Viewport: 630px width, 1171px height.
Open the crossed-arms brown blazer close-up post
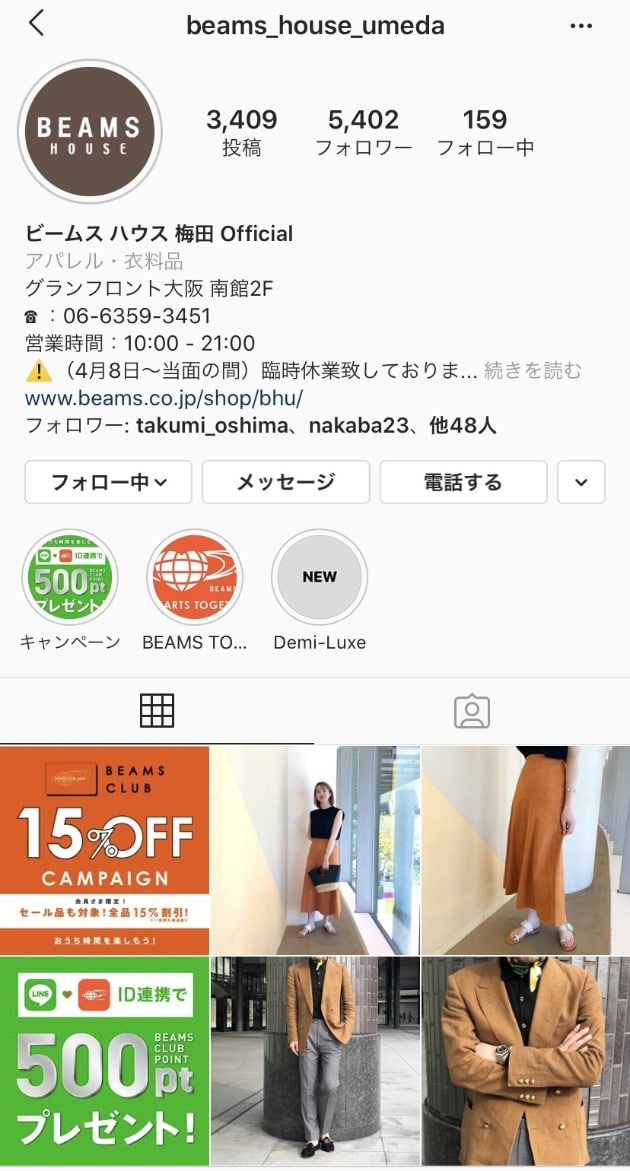pos(526,1062)
